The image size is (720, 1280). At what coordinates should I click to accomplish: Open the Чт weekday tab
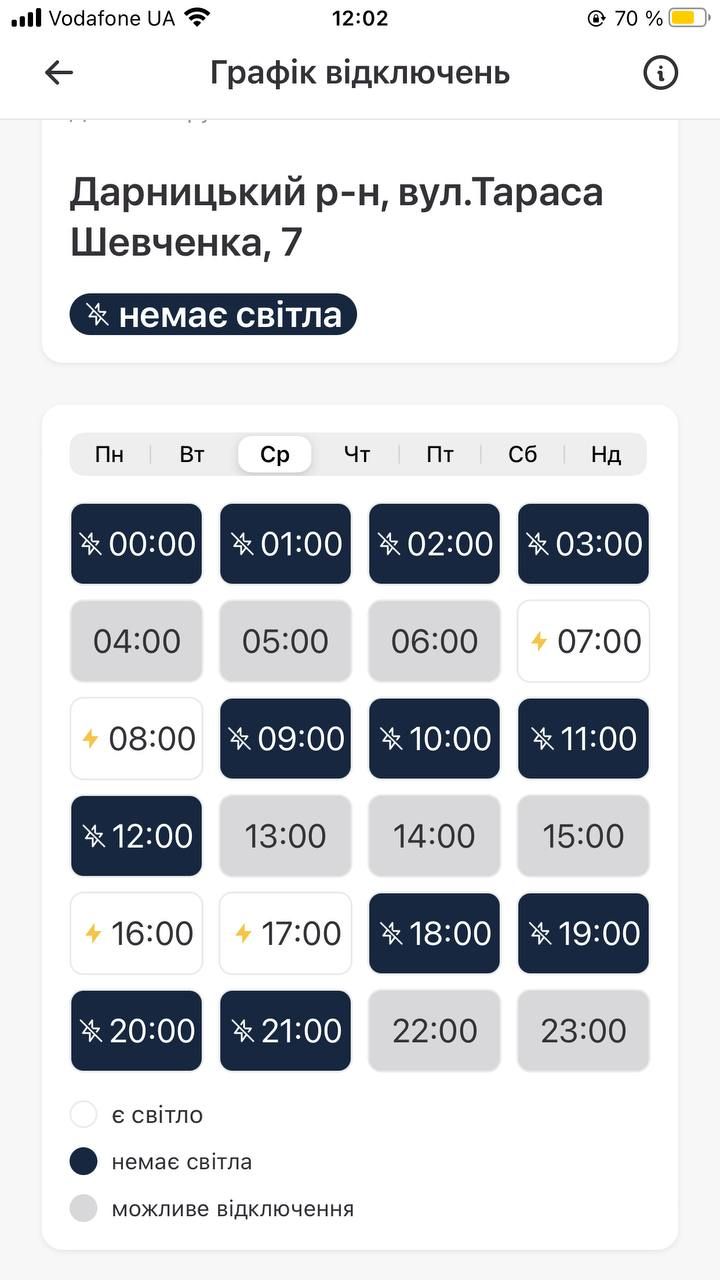tap(357, 454)
